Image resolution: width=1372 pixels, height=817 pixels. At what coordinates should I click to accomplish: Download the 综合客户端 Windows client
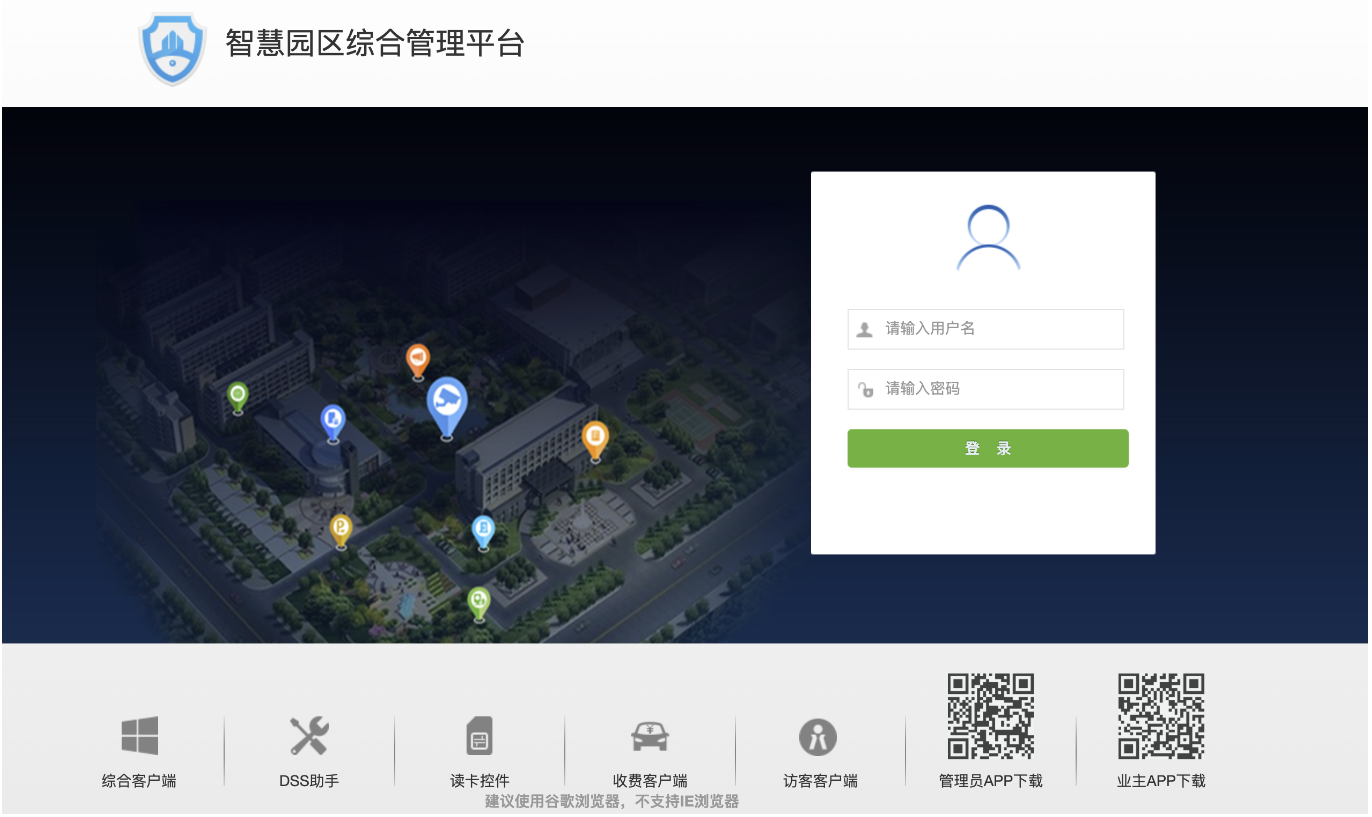pyautogui.click(x=139, y=738)
